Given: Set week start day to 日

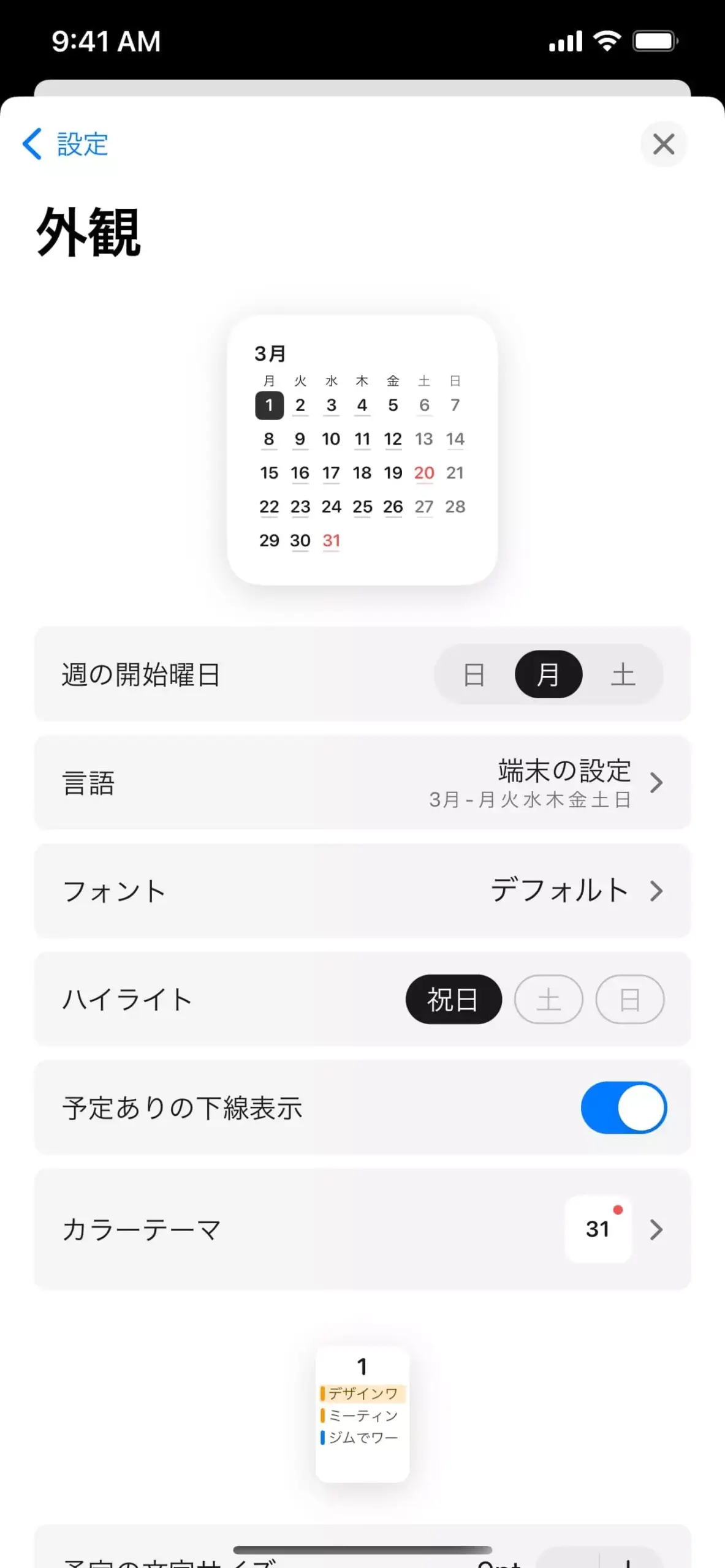Looking at the screenshot, I should [474, 674].
